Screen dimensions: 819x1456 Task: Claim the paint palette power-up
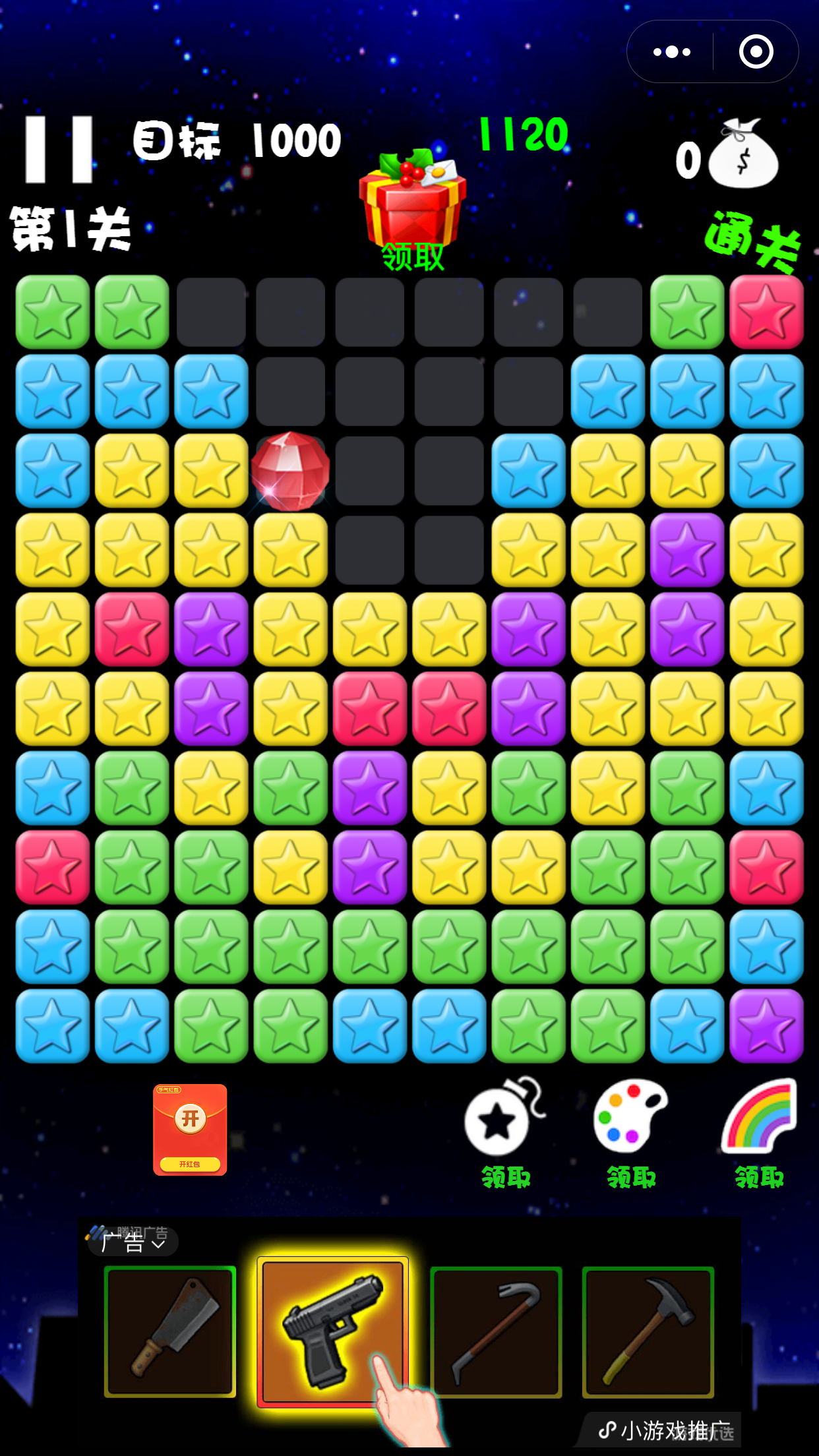[x=631, y=1132]
